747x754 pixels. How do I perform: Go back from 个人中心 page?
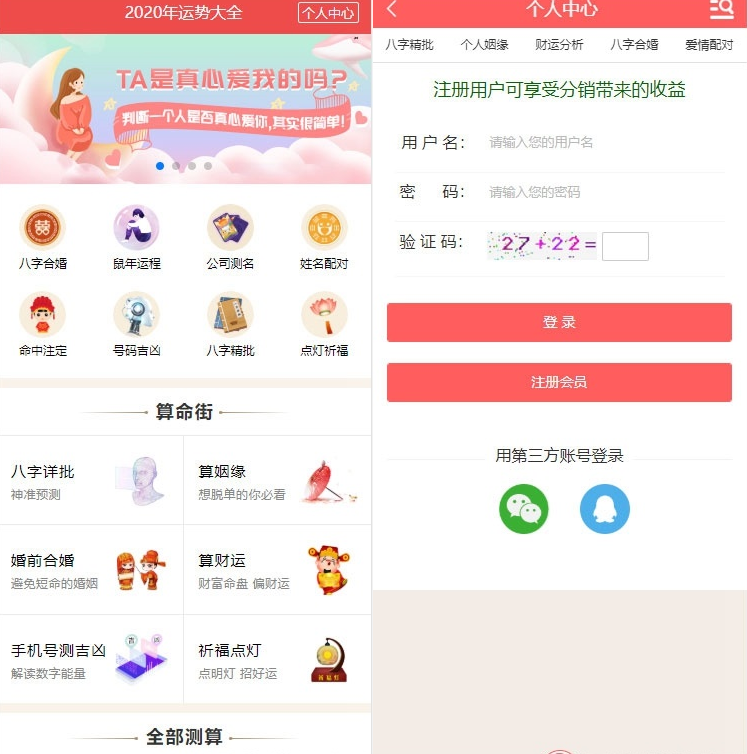pos(391,10)
